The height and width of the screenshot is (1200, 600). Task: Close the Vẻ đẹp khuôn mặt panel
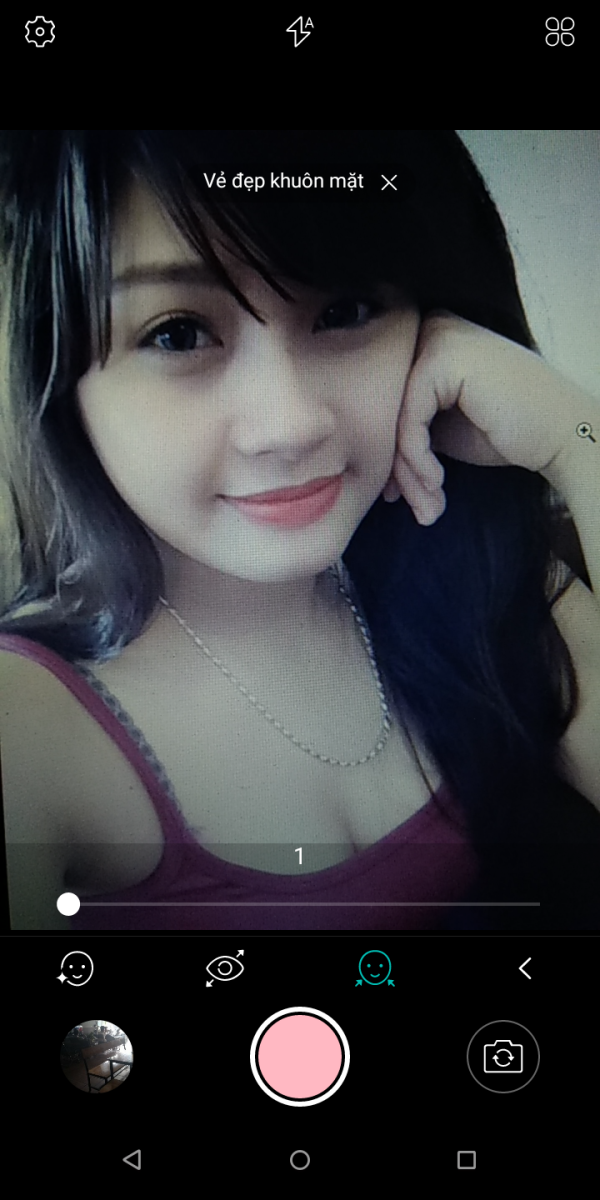(x=390, y=182)
